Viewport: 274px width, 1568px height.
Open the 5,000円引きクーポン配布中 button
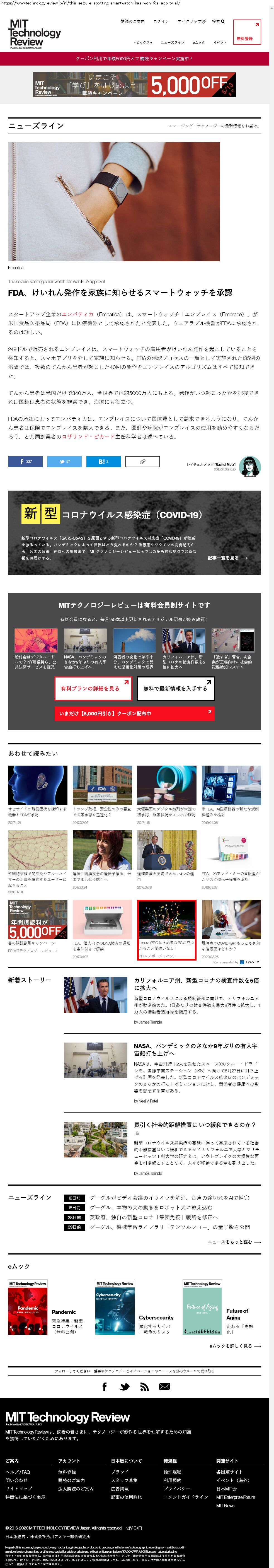[134, 713]
